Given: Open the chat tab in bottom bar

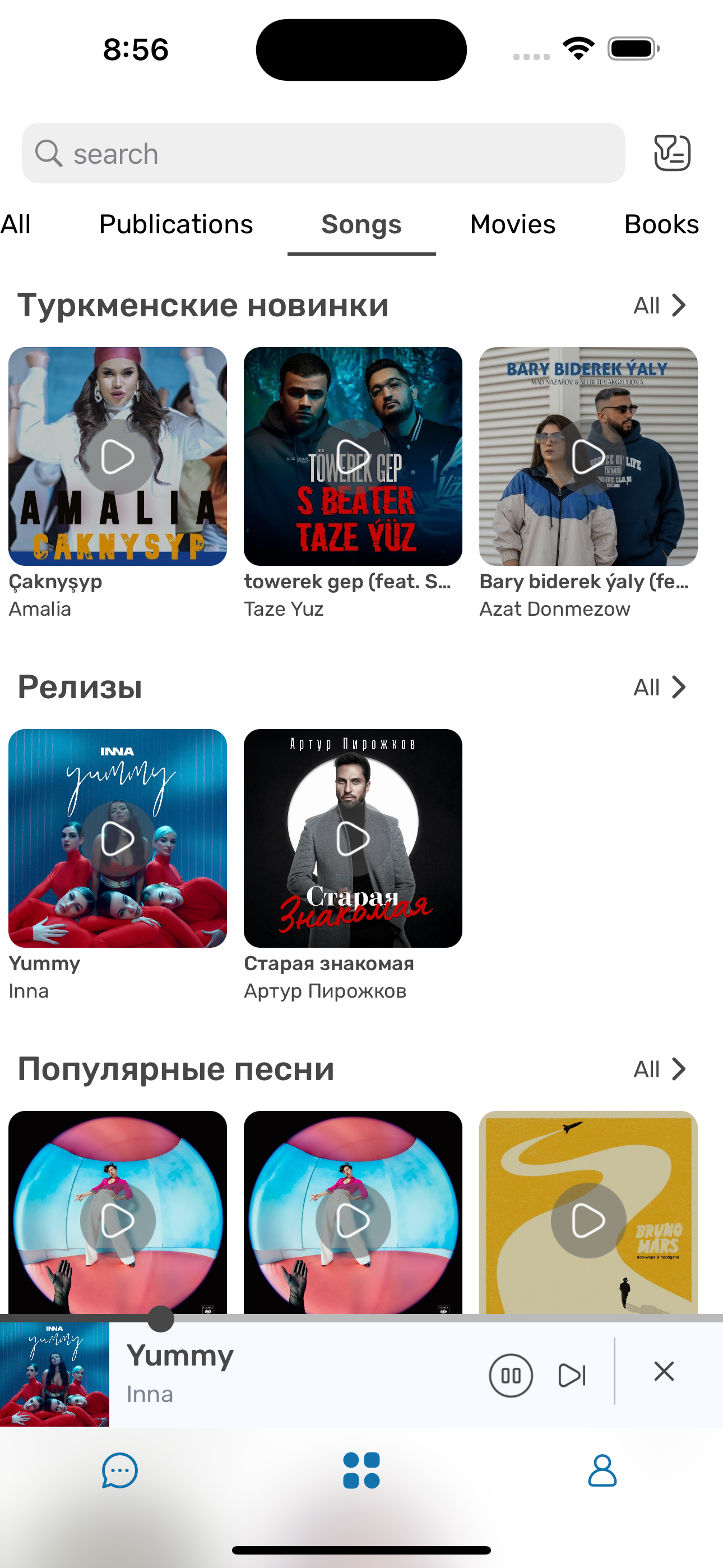Looking at the screenshot, I should 120,1470.
